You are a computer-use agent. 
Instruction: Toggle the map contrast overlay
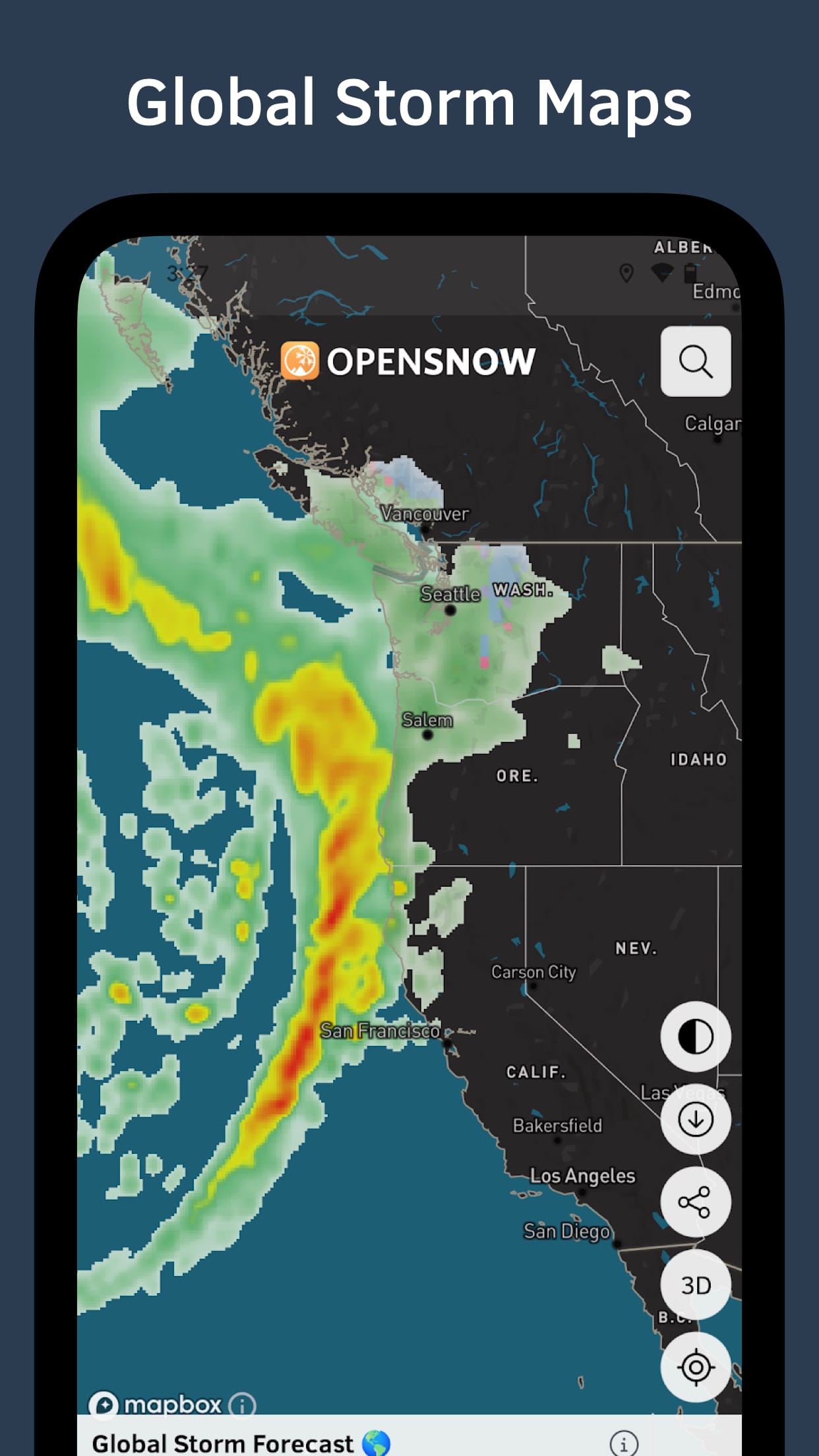tap(696, 1035)
